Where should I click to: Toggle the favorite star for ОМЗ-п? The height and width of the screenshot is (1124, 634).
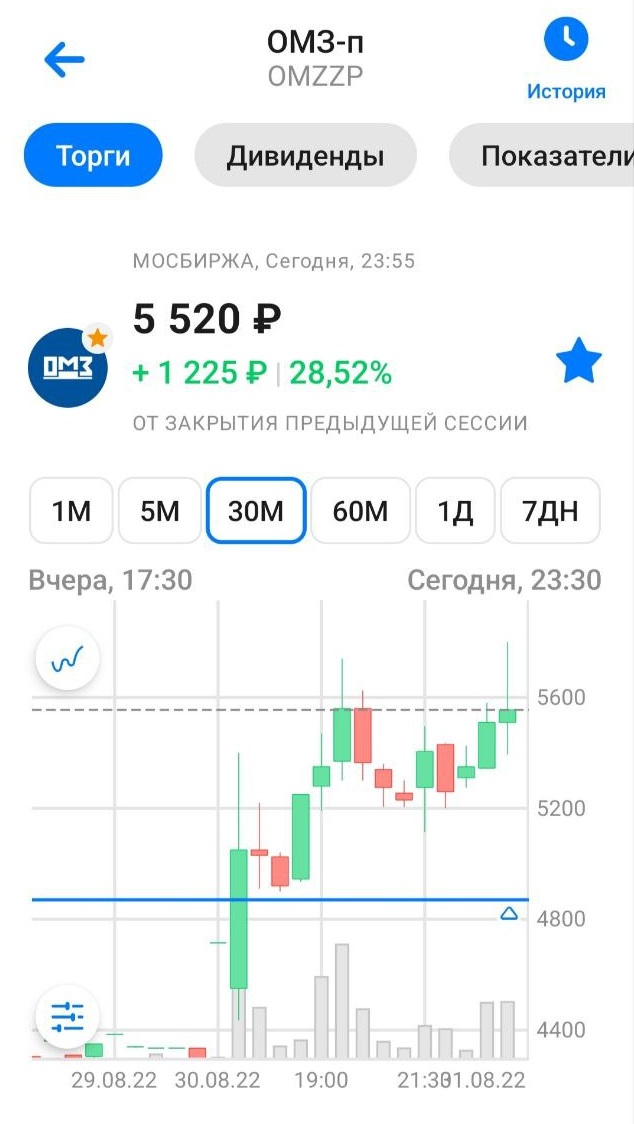[x=579, y=365]
